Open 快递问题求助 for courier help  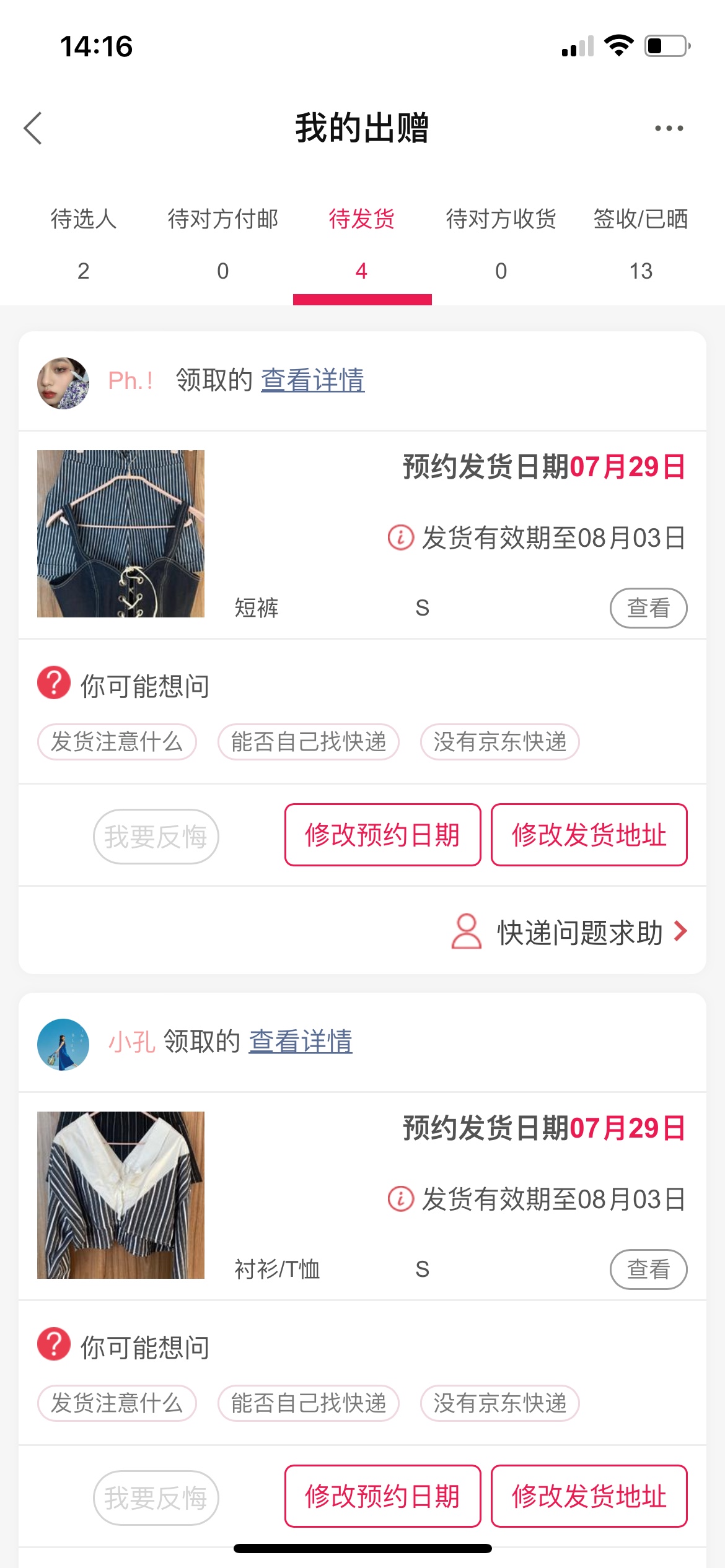[x=579, y=932]
